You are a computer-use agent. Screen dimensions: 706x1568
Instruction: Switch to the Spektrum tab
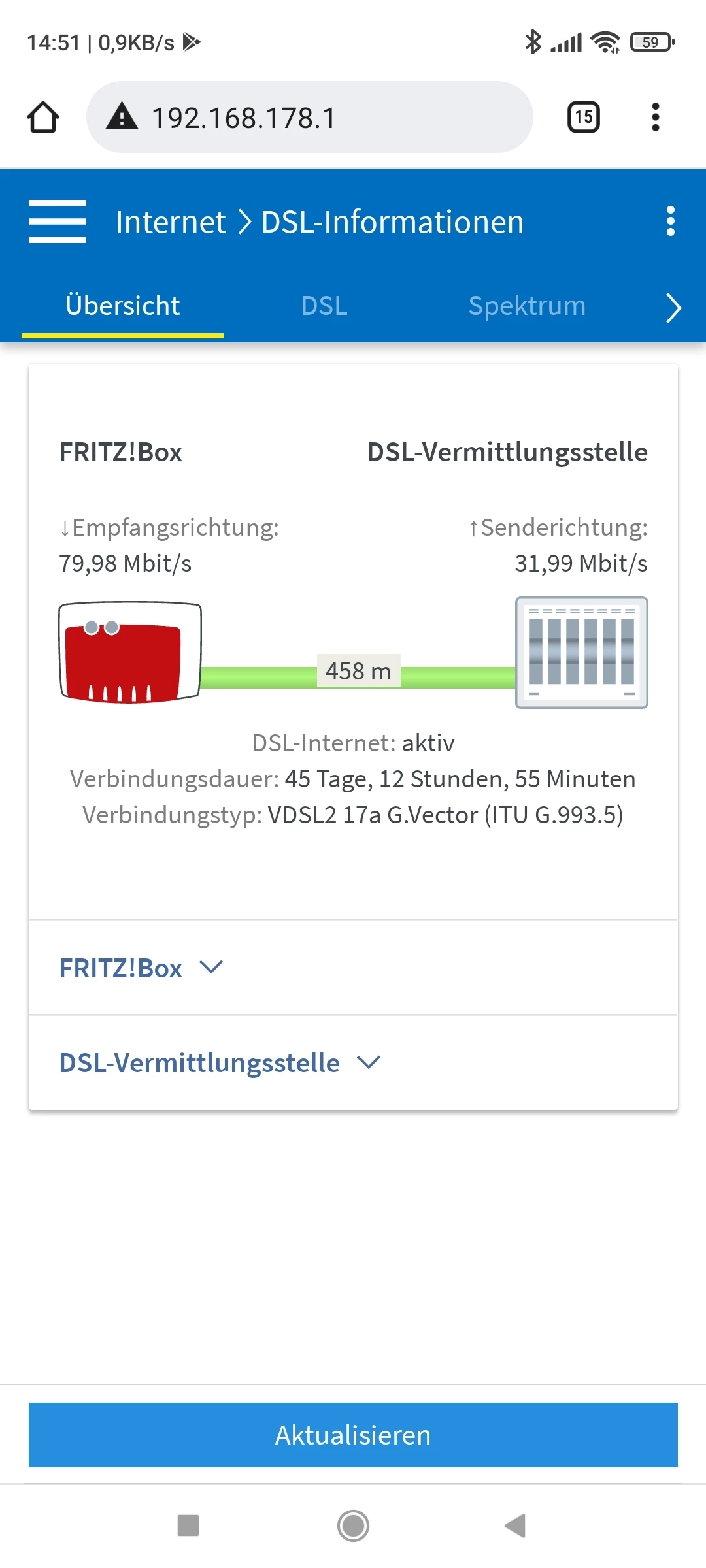(x=527, y=306)
